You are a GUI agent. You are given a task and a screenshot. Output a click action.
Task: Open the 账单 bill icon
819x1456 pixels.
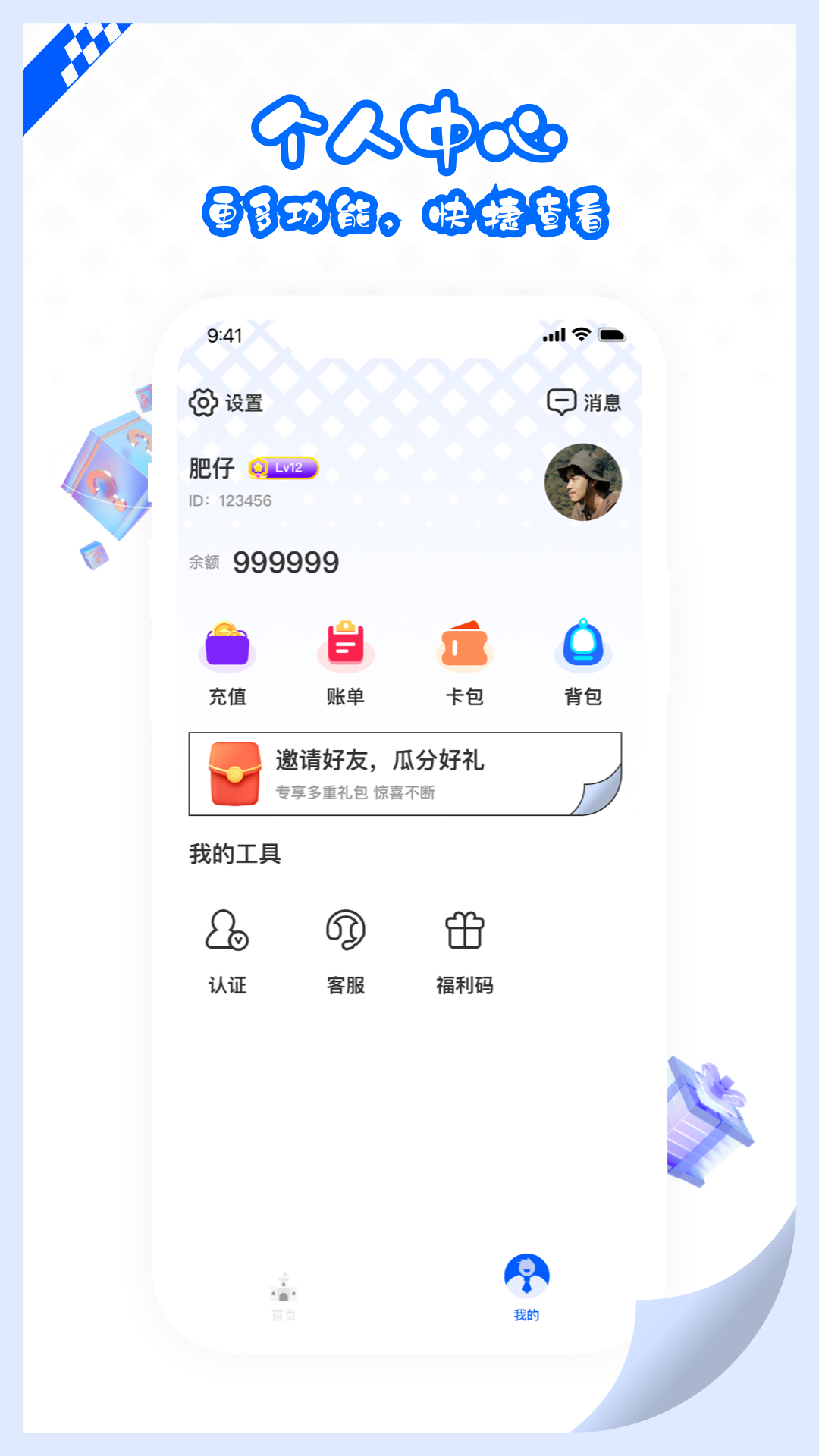pyautogui.click(x=345, y=647)
